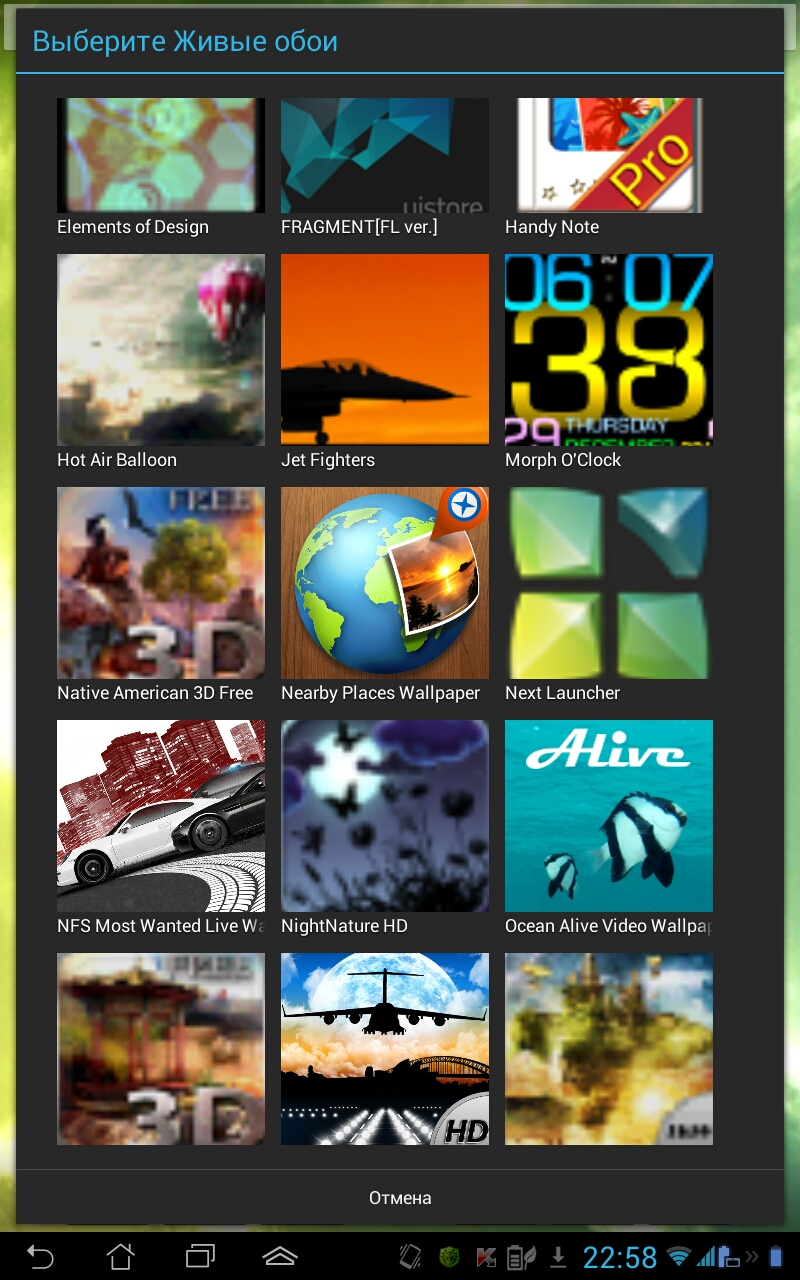
Task: Tap the Отмена button to cancel
Action: pyautogui.click(x=400, y=1198)
